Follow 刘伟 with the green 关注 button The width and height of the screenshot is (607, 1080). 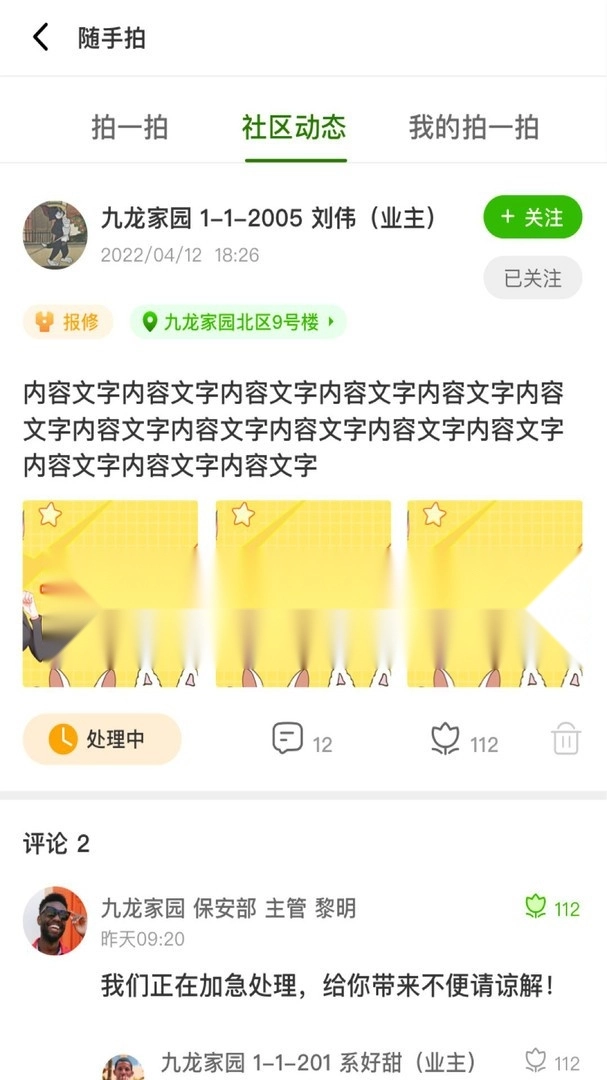(x=532, y=217)
